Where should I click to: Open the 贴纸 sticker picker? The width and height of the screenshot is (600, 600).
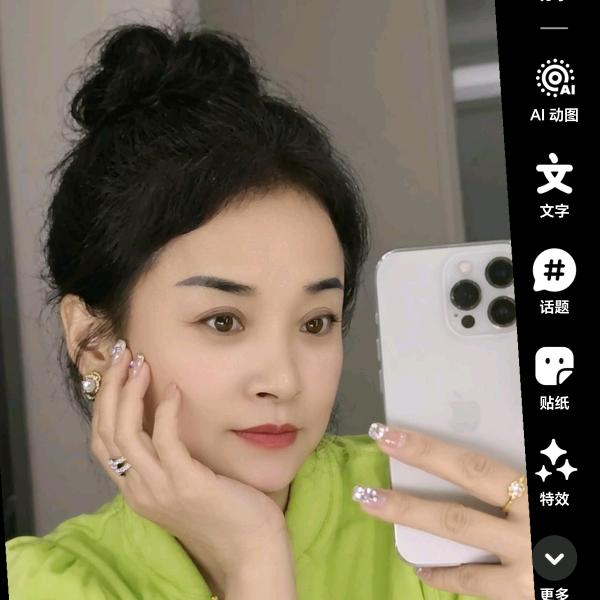tap(554, 378)
